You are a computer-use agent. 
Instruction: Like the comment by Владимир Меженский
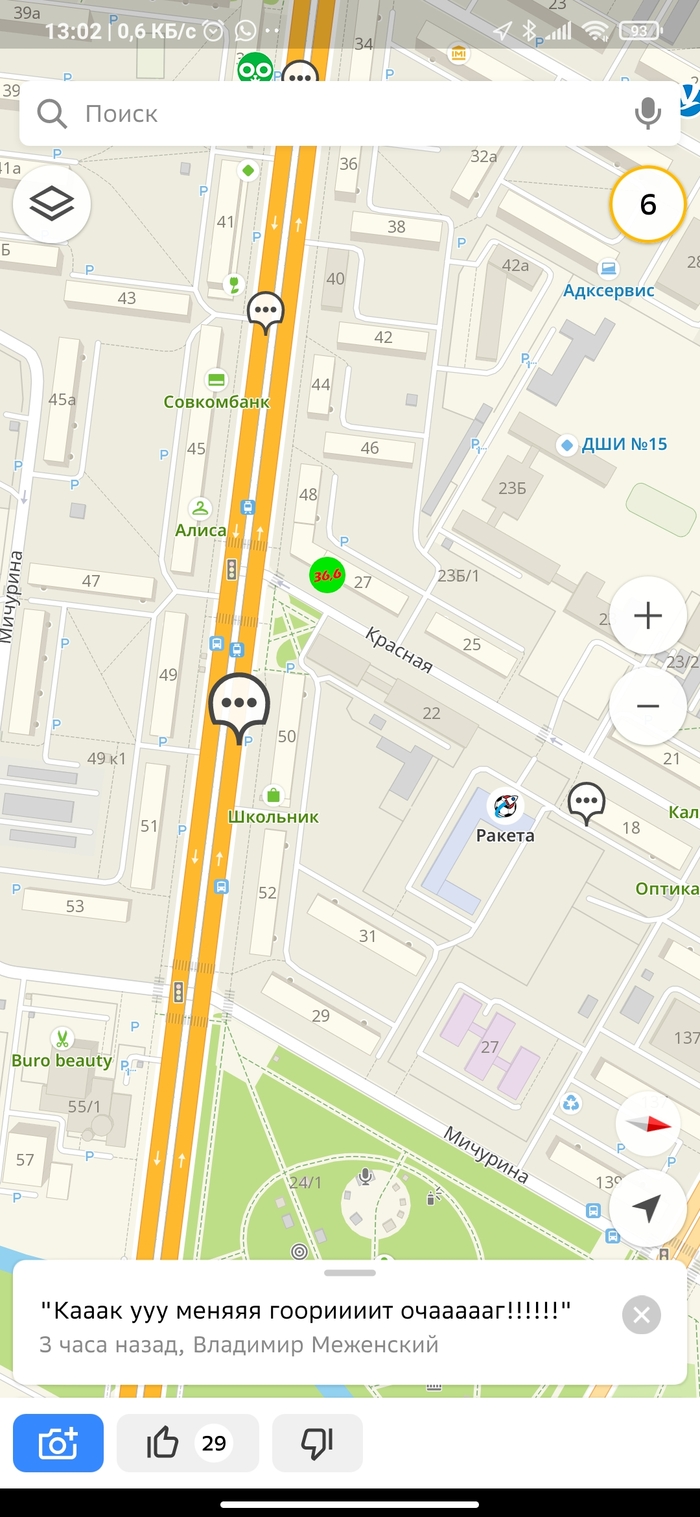tap(187, 1443)
